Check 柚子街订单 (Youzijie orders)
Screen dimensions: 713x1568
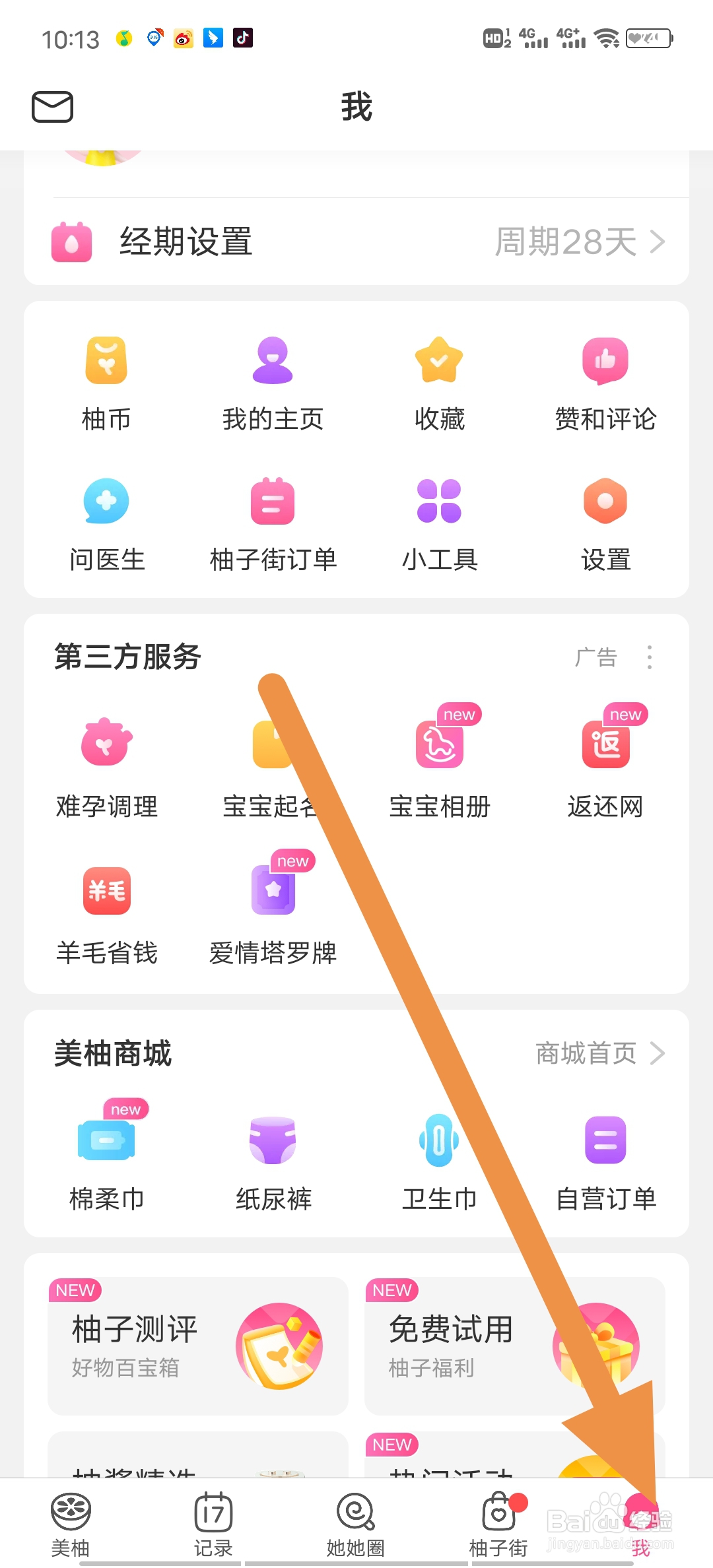coord(272,521)
